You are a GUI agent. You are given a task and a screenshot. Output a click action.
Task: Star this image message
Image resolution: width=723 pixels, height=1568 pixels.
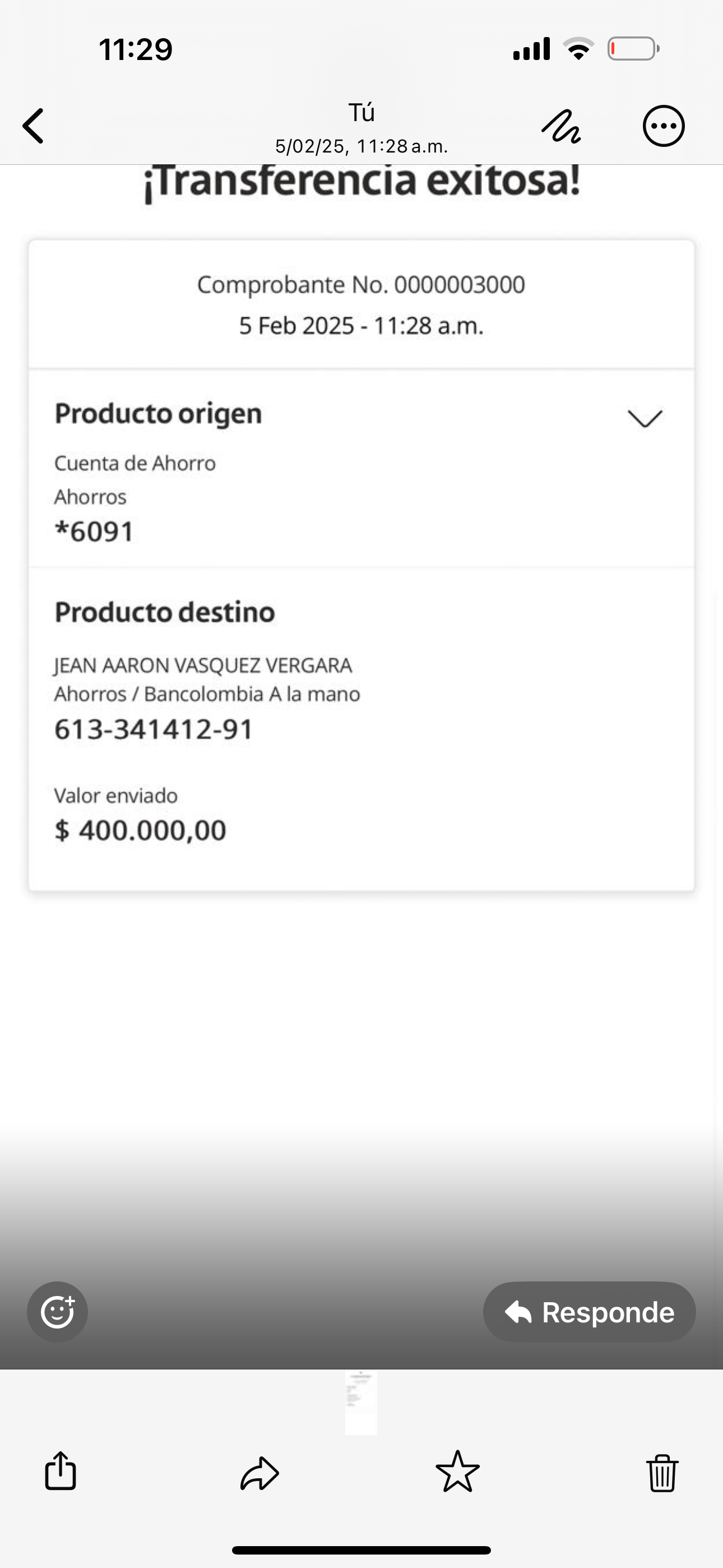(458, 1472)
